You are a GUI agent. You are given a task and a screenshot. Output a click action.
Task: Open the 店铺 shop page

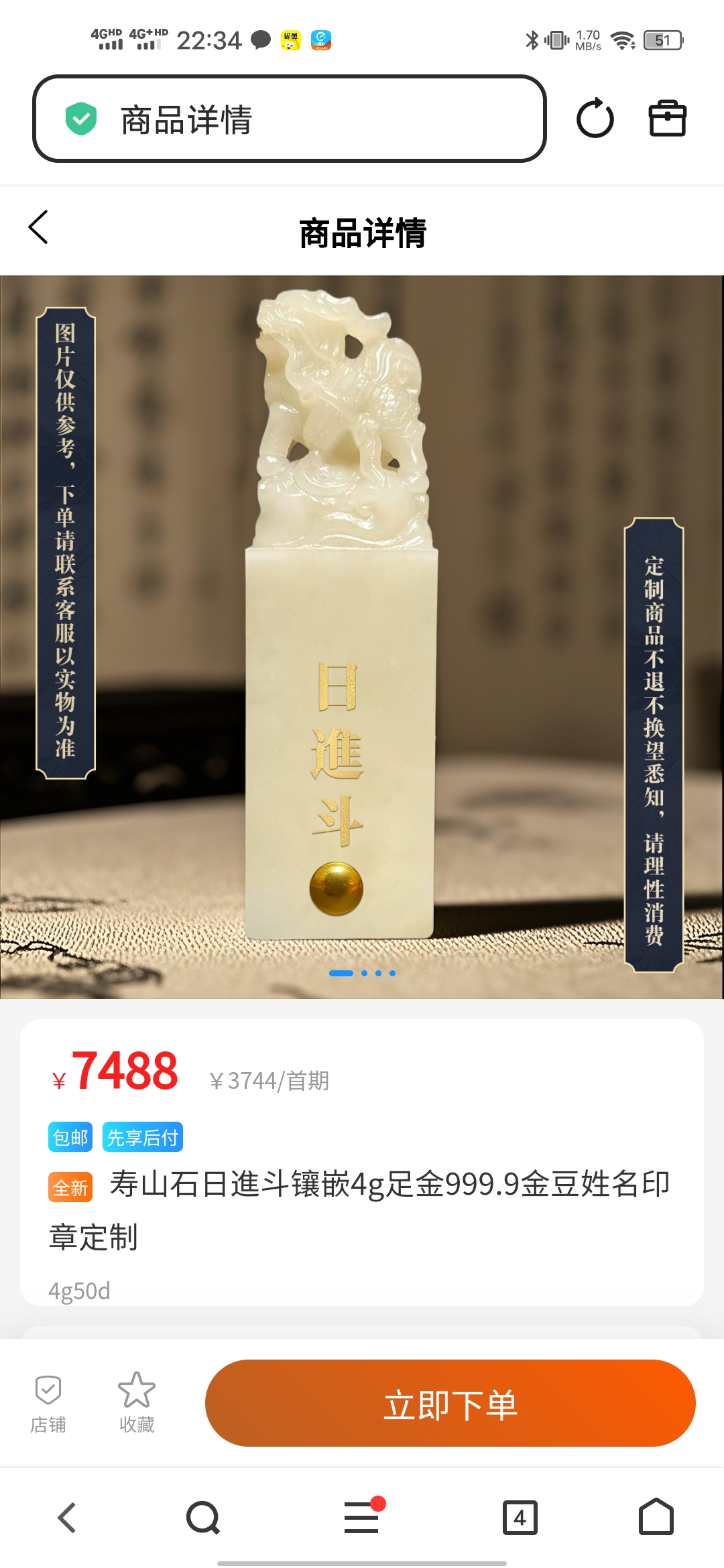tap(48, 1404)
